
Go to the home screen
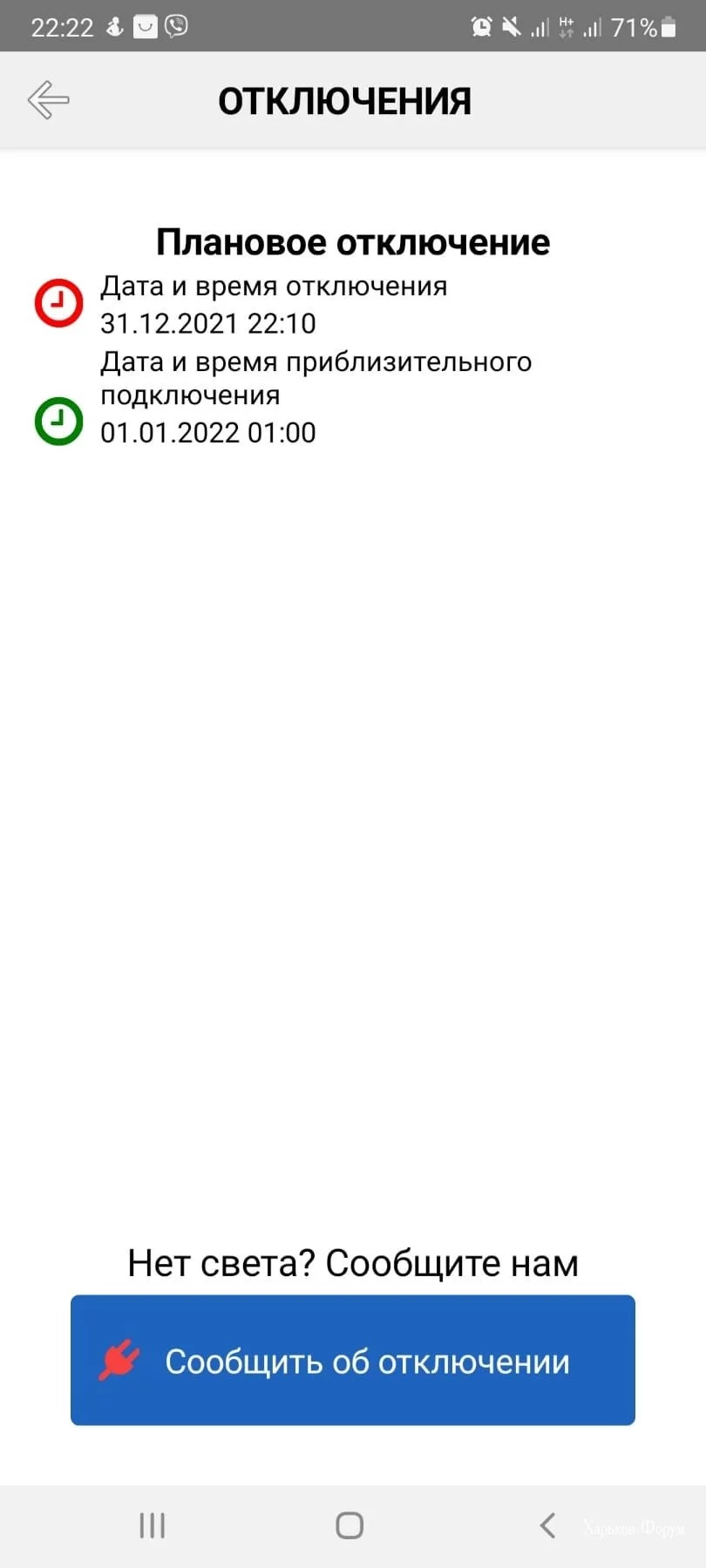pyautogui.click(x=350, y=1525)
